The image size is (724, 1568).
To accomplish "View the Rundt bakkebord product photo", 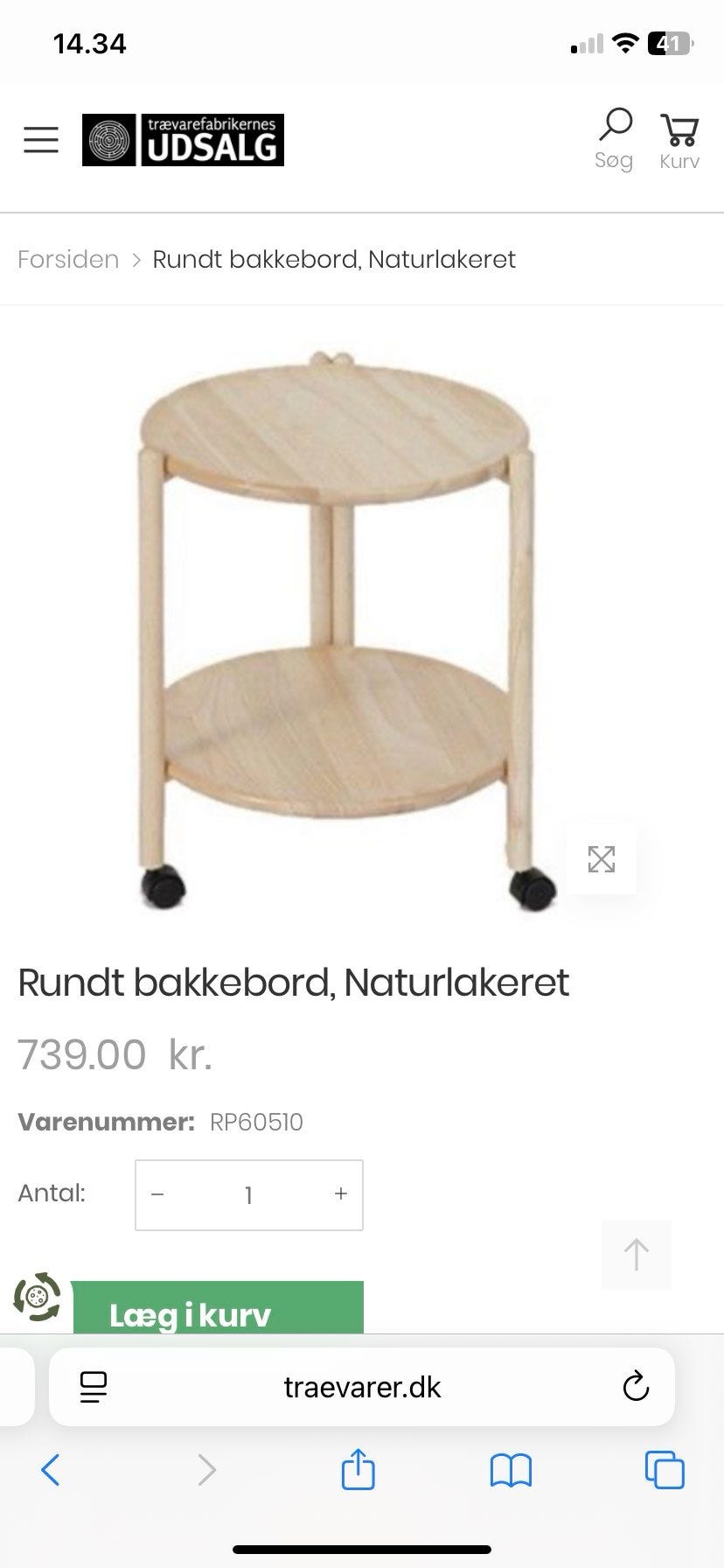I will point(345,621).
